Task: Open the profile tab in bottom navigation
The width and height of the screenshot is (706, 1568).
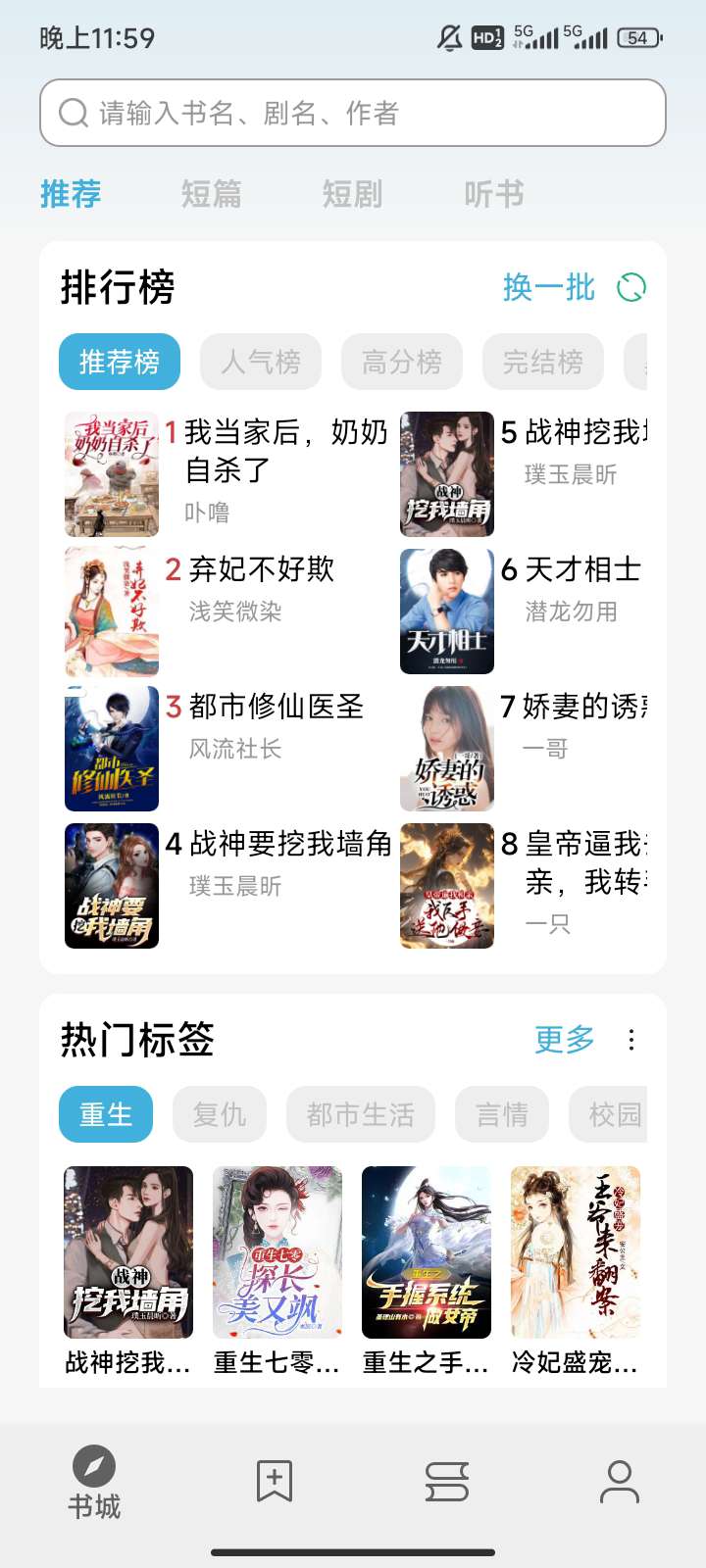Action: (619, 1481)
